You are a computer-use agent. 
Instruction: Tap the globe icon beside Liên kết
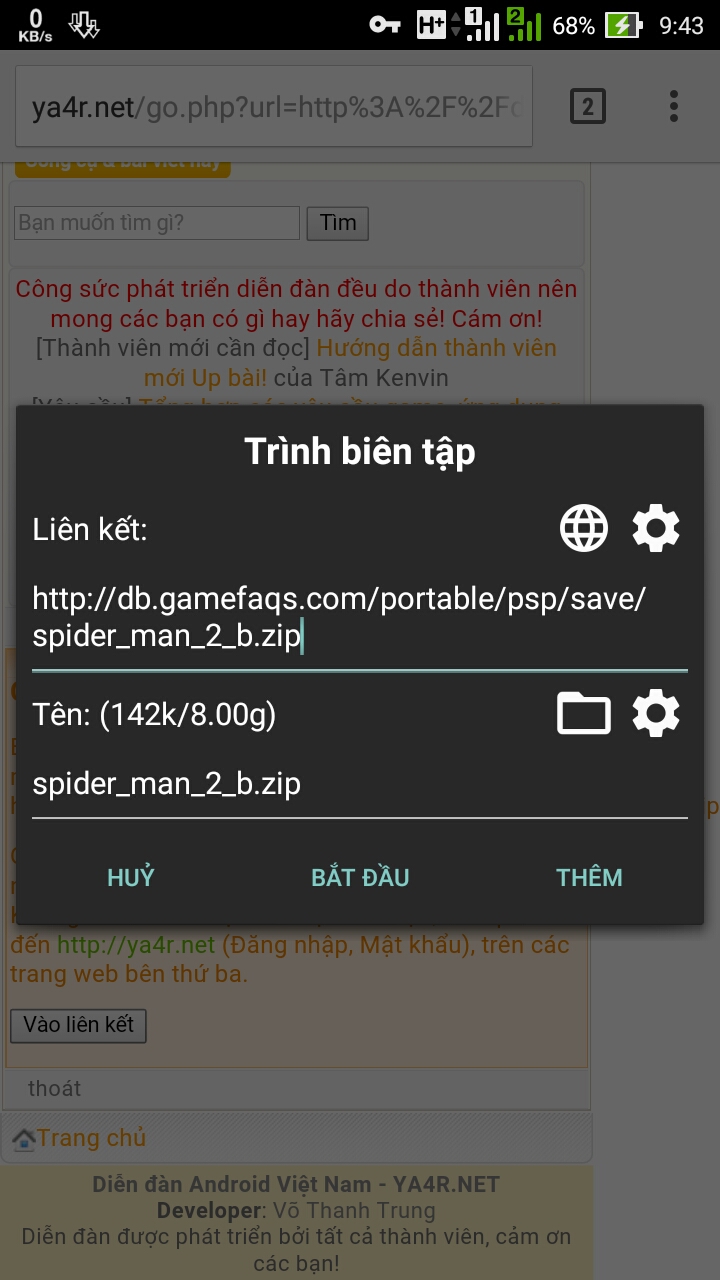point(584,528)
